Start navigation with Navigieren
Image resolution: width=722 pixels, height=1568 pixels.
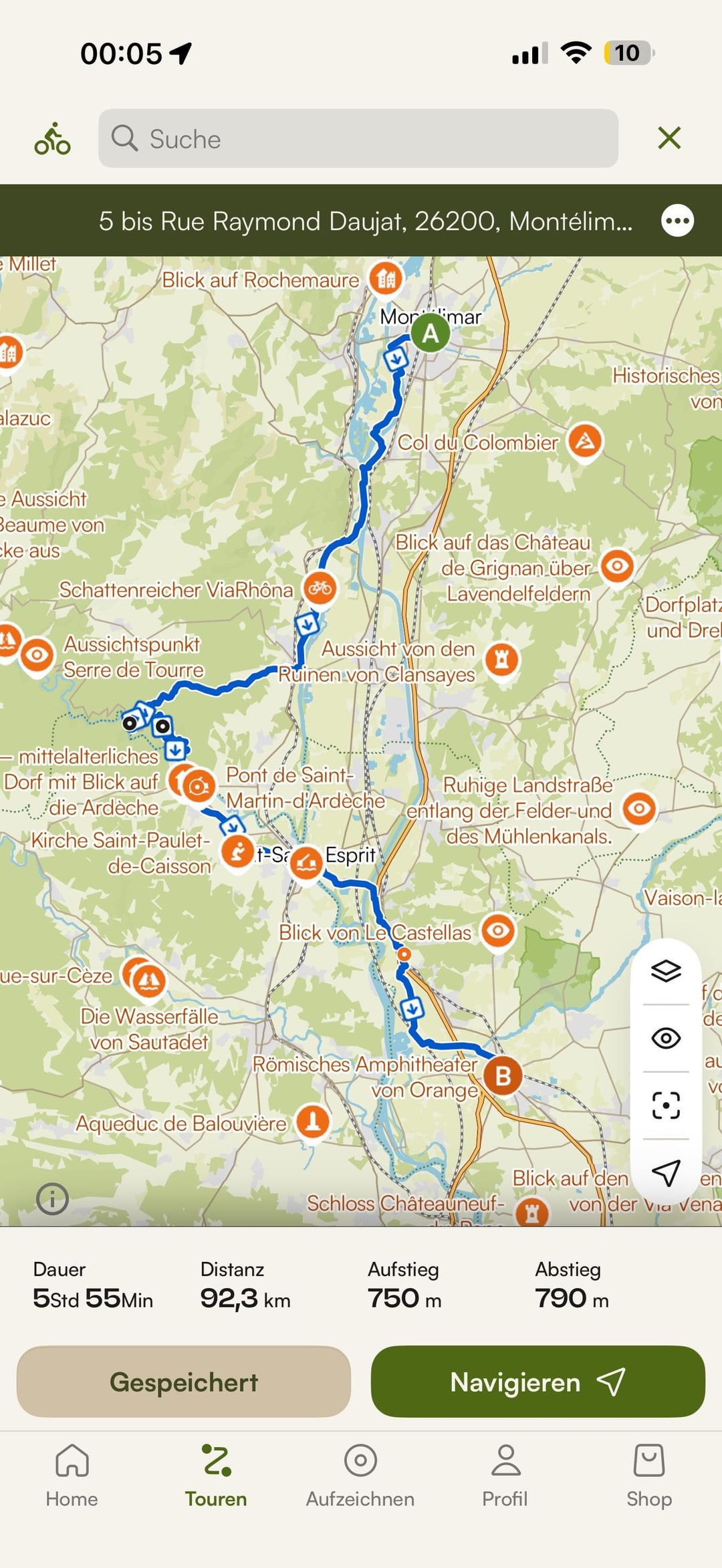click(537, 1382)
